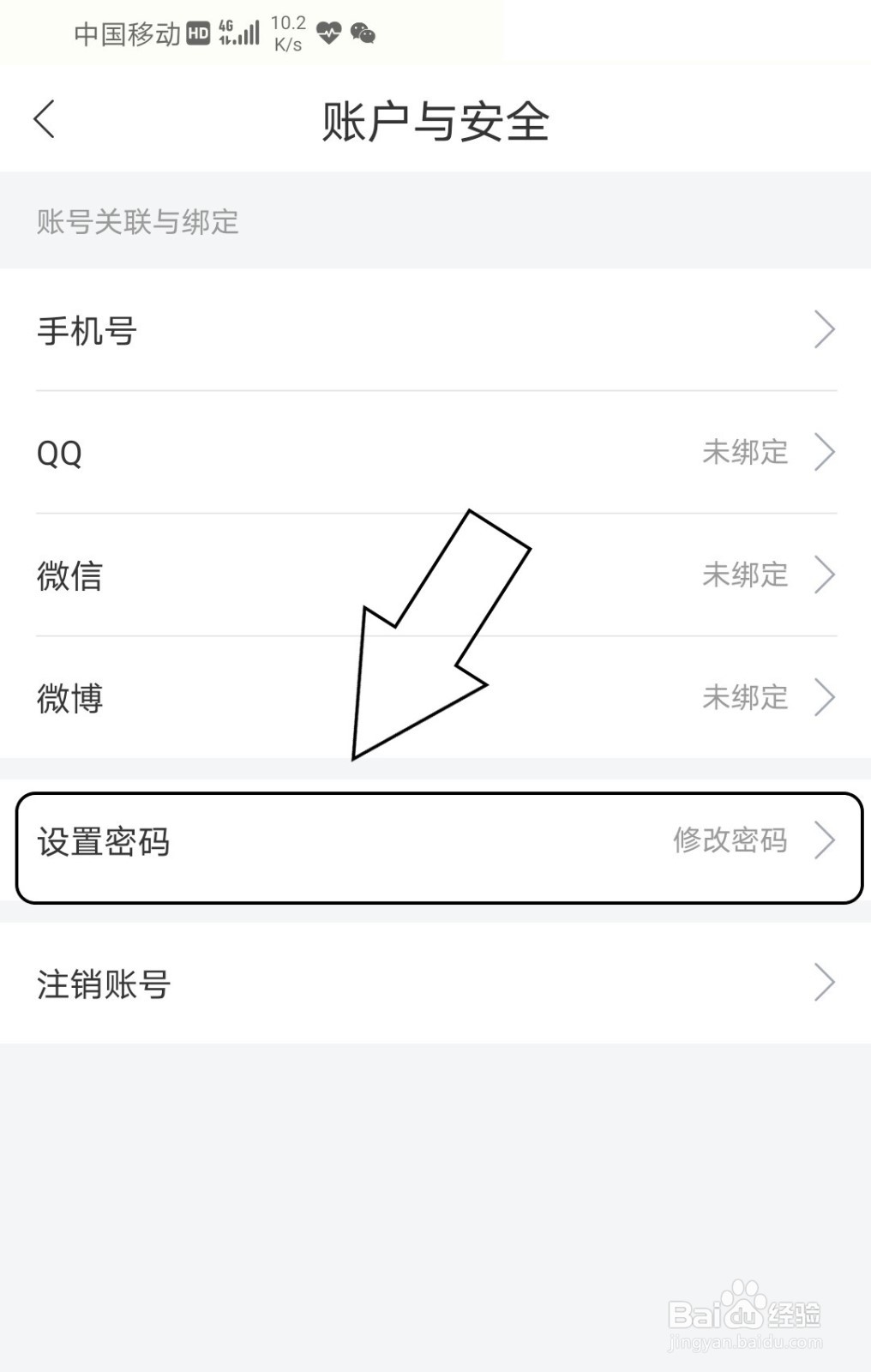Open 修改密码 via the chevron arrow

(x=824, y=841)
